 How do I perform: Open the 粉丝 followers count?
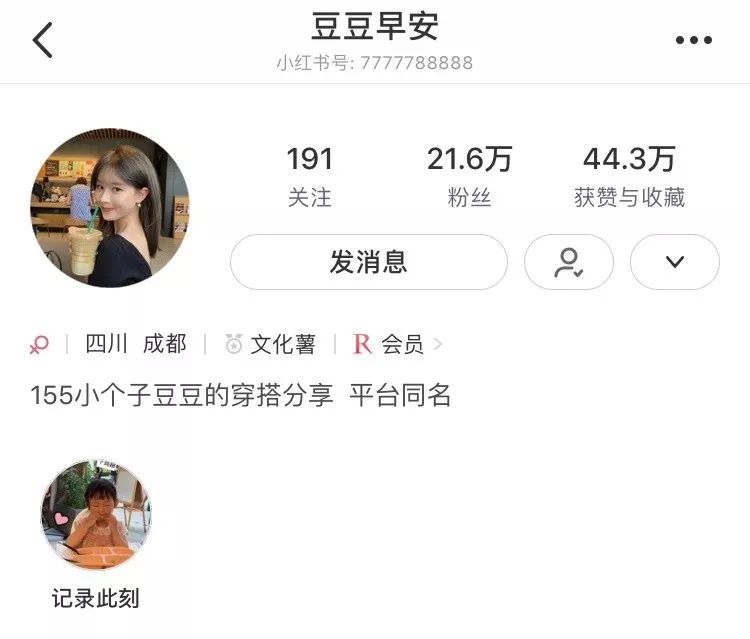(x=469, y=176)
